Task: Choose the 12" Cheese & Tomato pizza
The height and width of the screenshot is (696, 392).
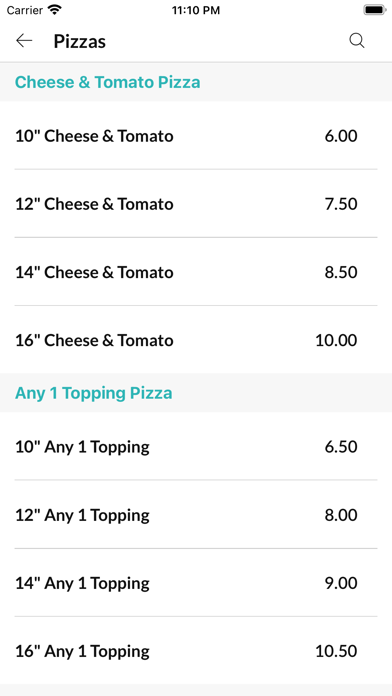Action: [x=196, y=204]
